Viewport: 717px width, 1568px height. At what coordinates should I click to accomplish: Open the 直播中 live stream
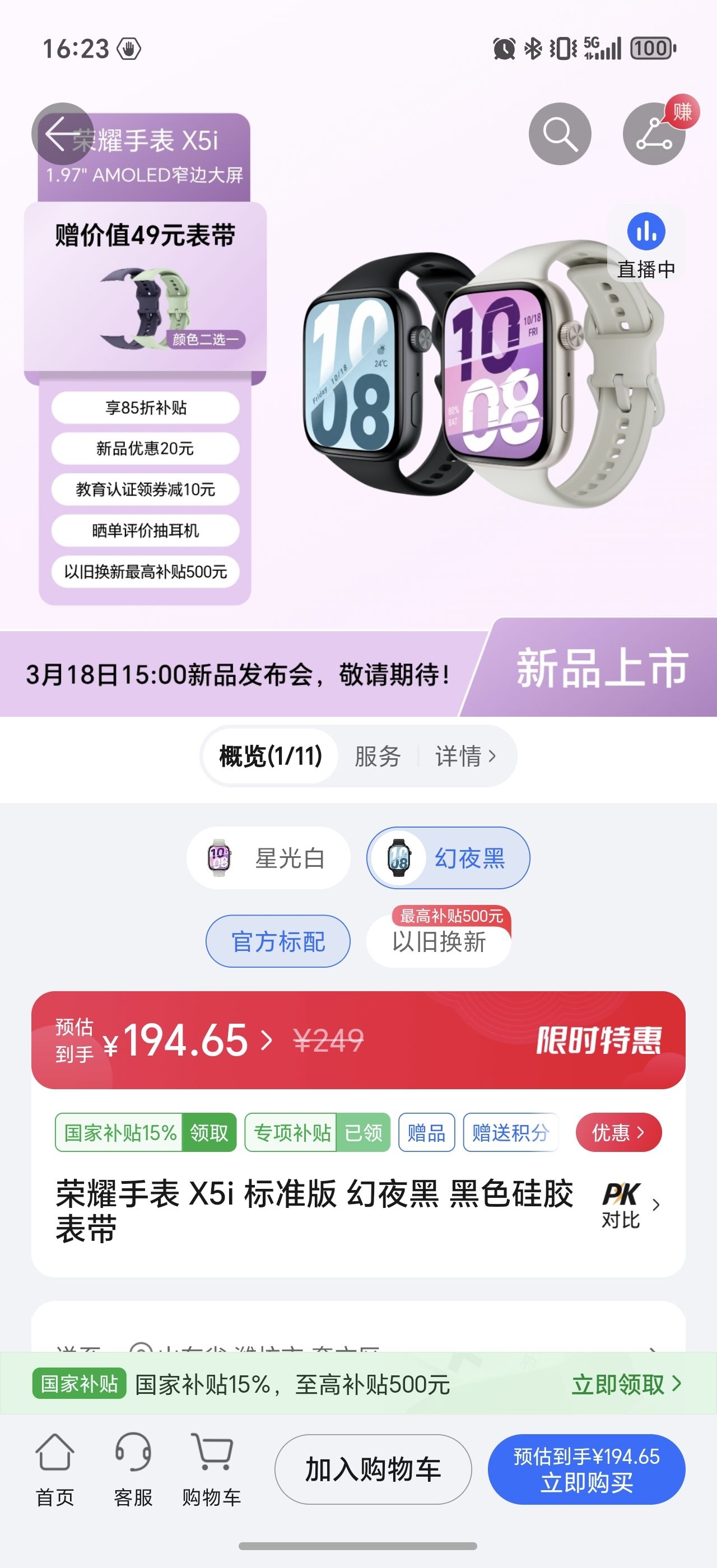point(646,245)
